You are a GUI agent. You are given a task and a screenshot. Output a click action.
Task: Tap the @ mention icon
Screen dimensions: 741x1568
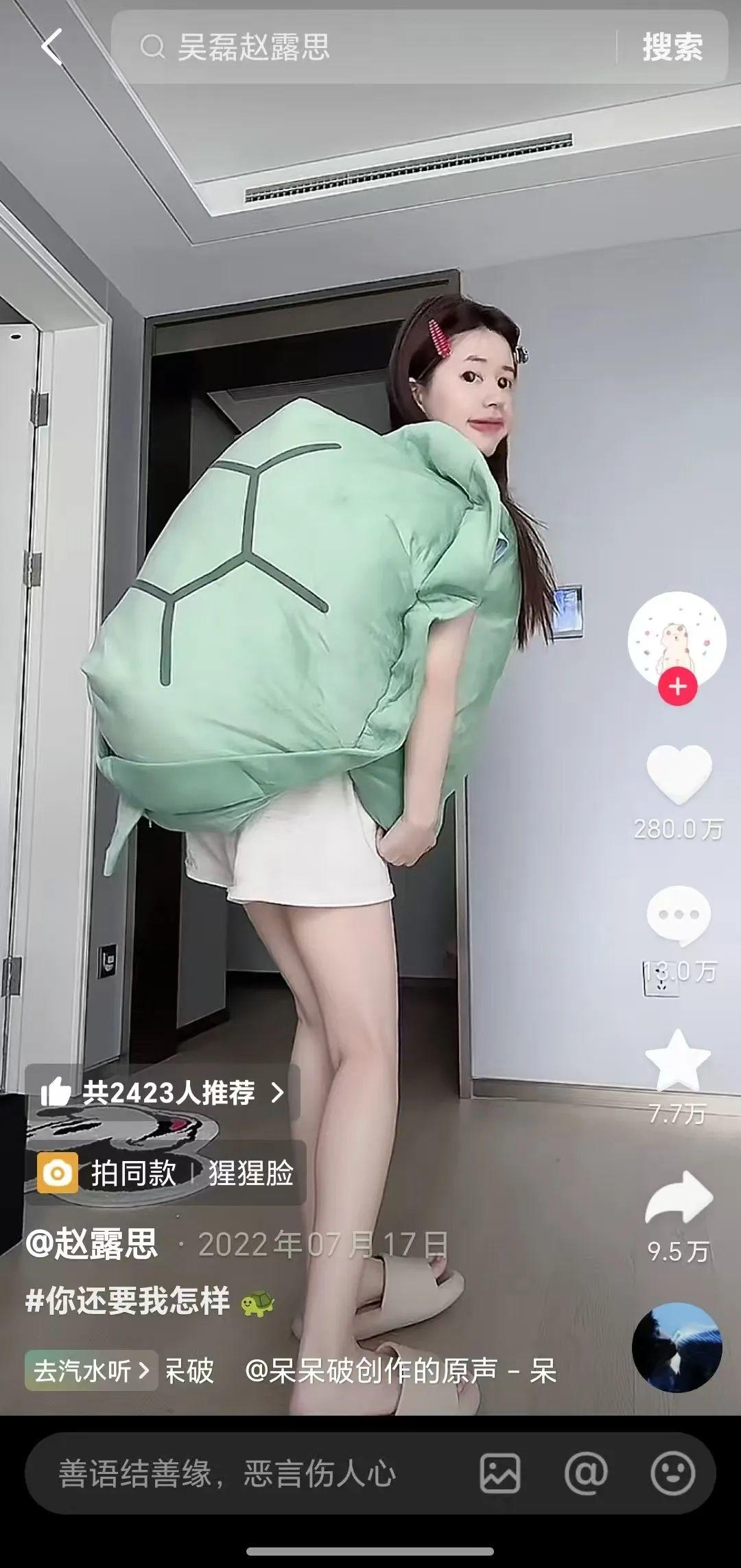[x=585, y=1473]
